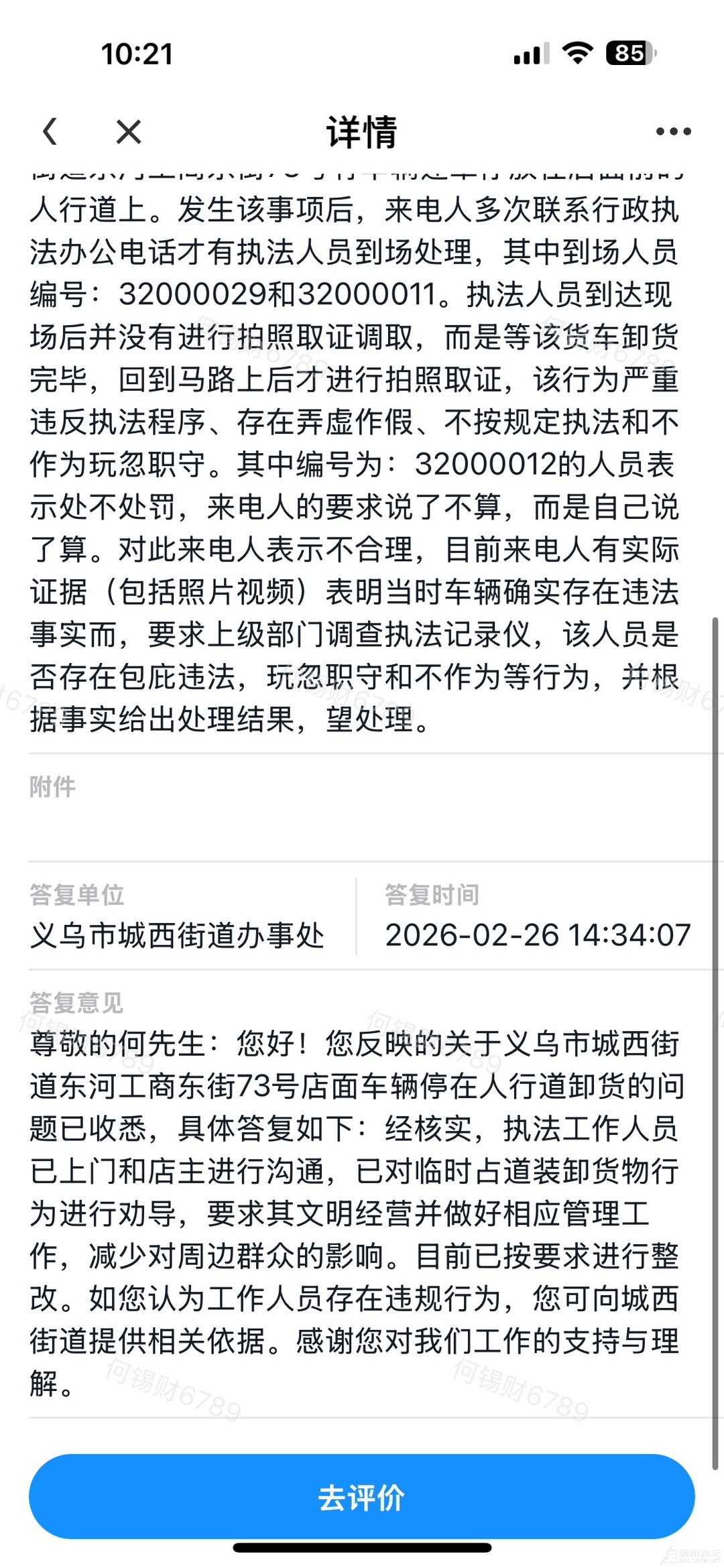Close the 详情 page

[128, 131]
